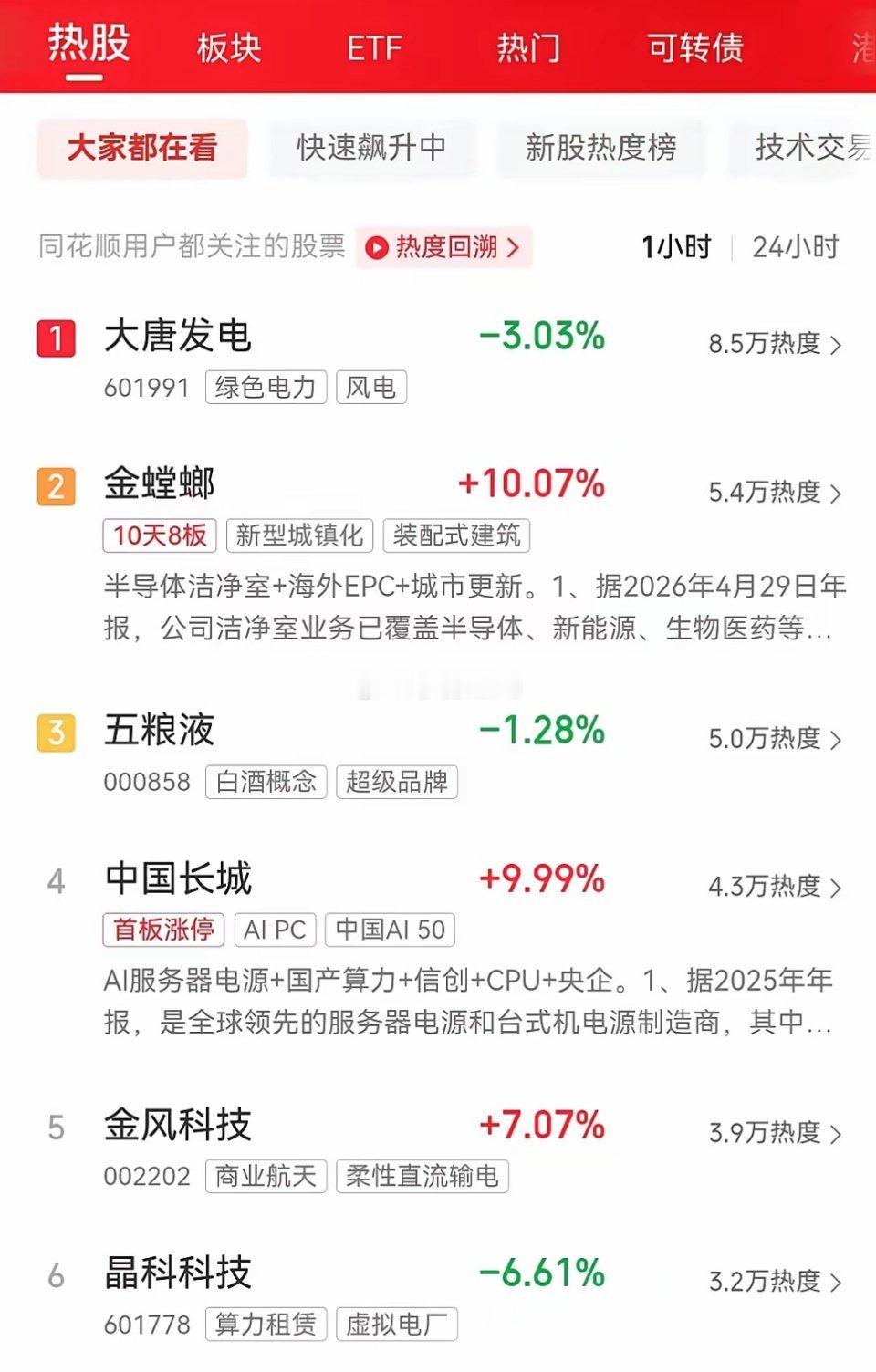Open 热度回溯 replay link

(x=444, y=246)
